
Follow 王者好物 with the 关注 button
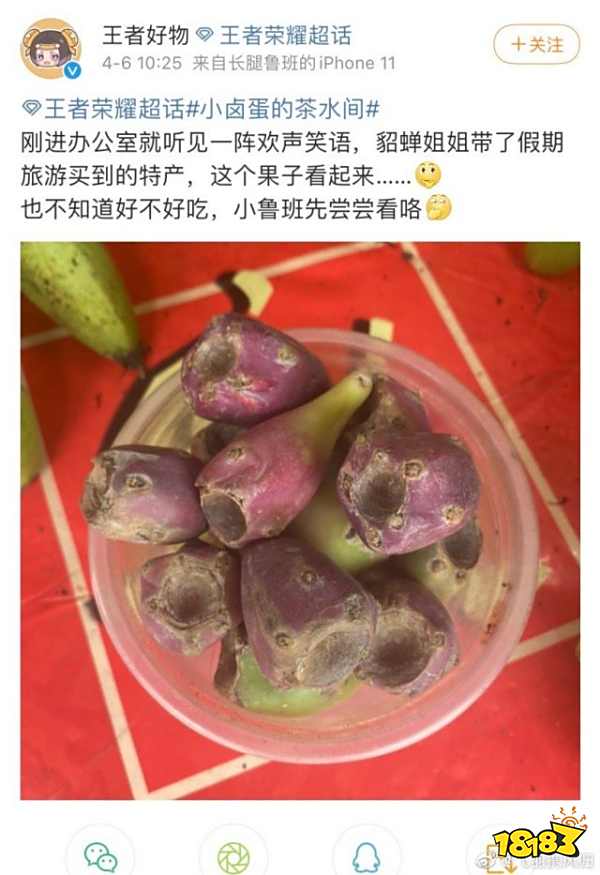pyautogui.click(x=536, y=45)
